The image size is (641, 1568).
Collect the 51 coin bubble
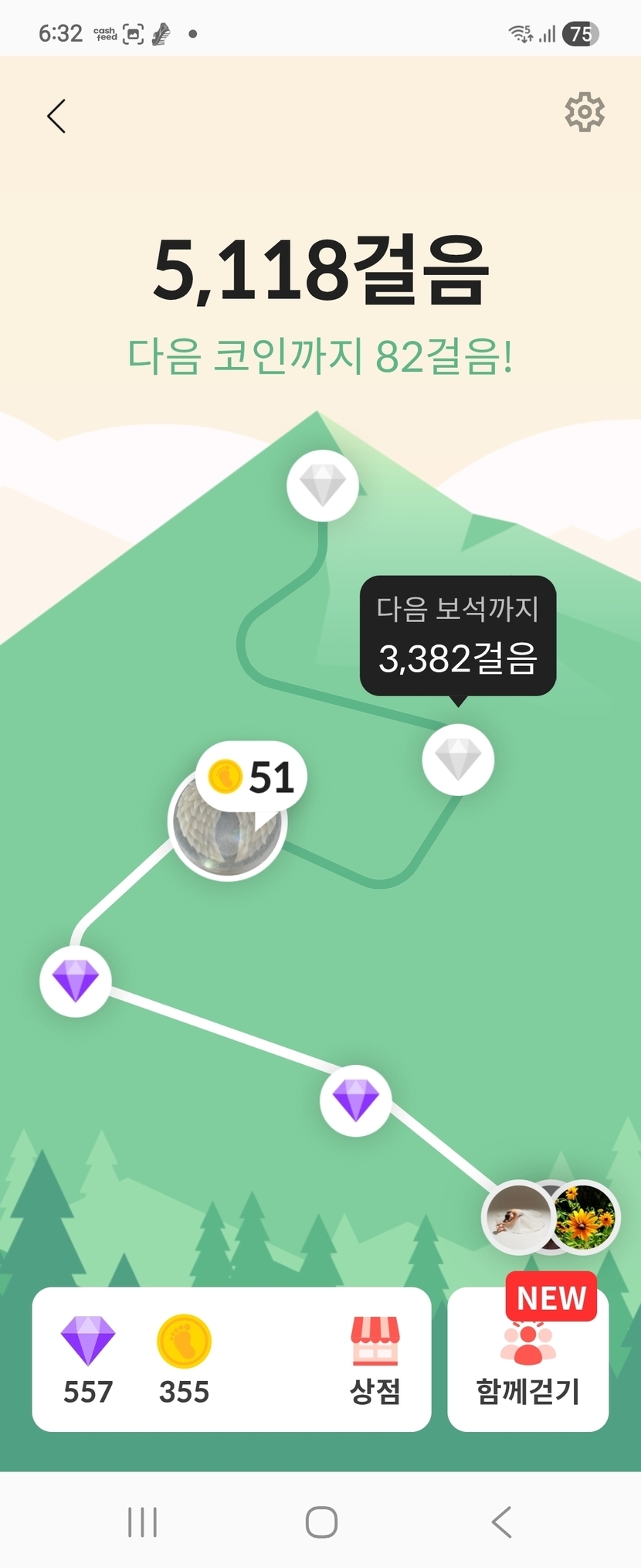[x=251, y=777]
